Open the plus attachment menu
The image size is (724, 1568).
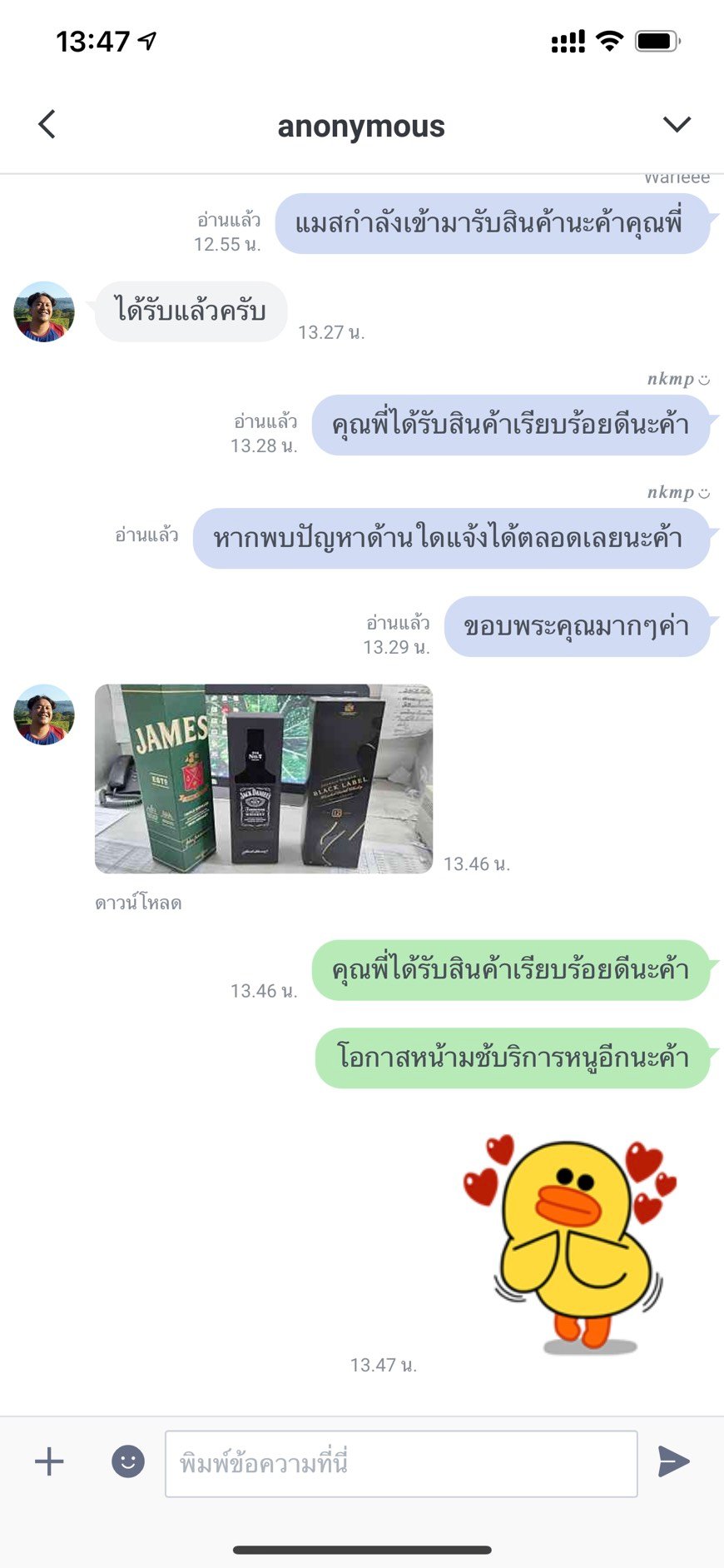pyautogui.click(x=49, y=1461)
